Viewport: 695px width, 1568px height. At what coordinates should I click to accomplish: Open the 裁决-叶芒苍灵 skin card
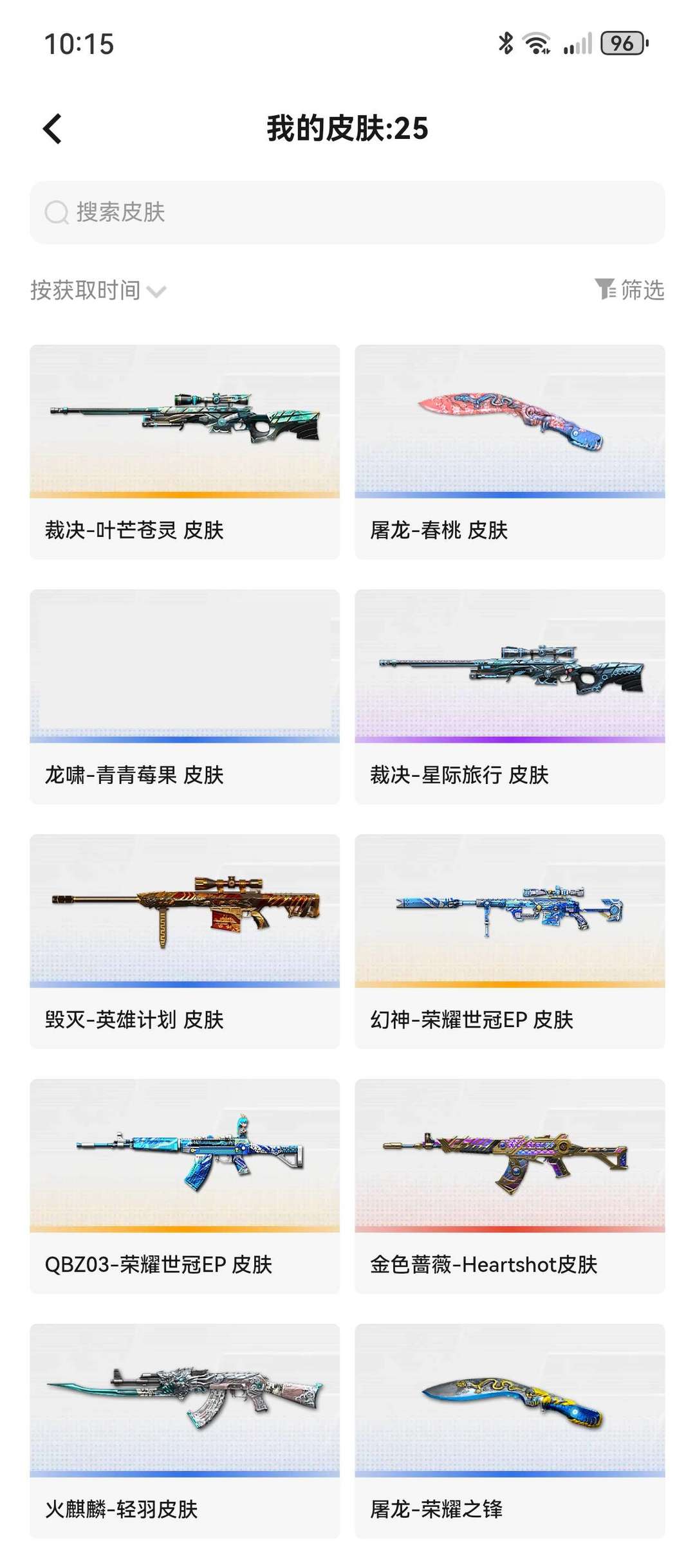click(x=185, y=451)
